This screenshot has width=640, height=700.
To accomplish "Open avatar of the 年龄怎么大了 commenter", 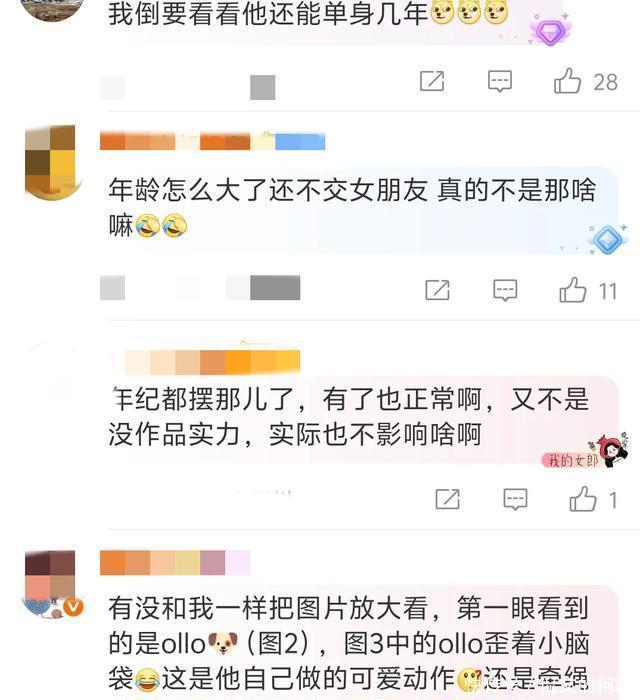I will tap(50, 162).
